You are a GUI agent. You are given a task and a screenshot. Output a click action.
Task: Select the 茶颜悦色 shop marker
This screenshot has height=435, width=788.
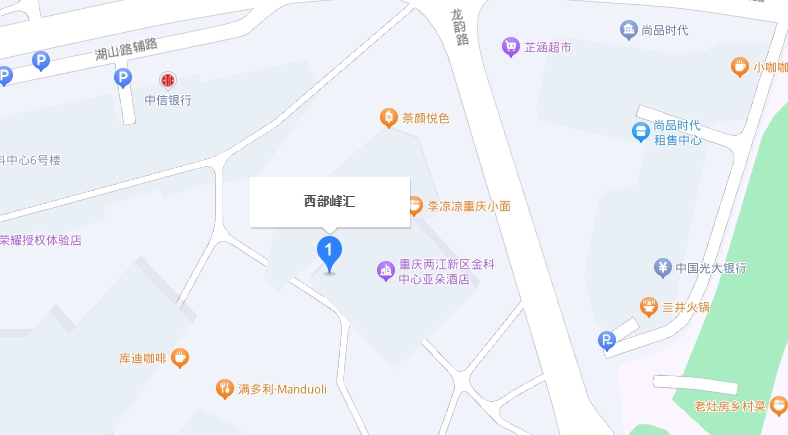point(390,118)
